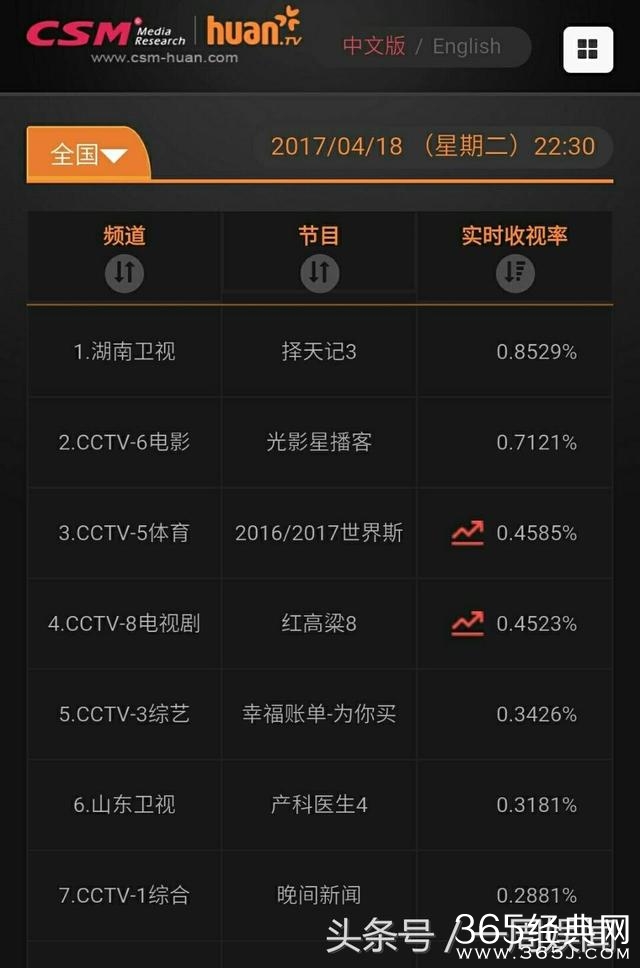Switch the language to English
This screenshot has height=968, width=640.
tap(466, 47)
